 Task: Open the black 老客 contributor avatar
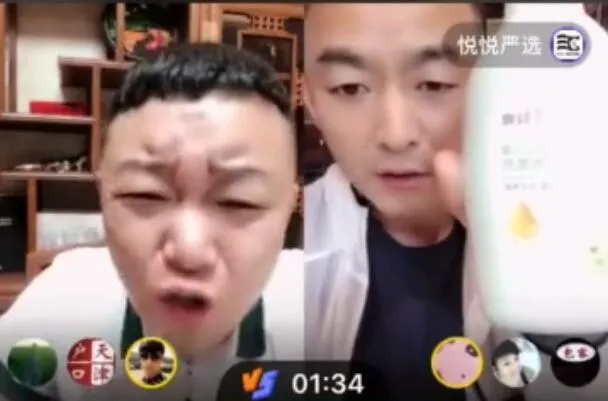tap(575, 362)
